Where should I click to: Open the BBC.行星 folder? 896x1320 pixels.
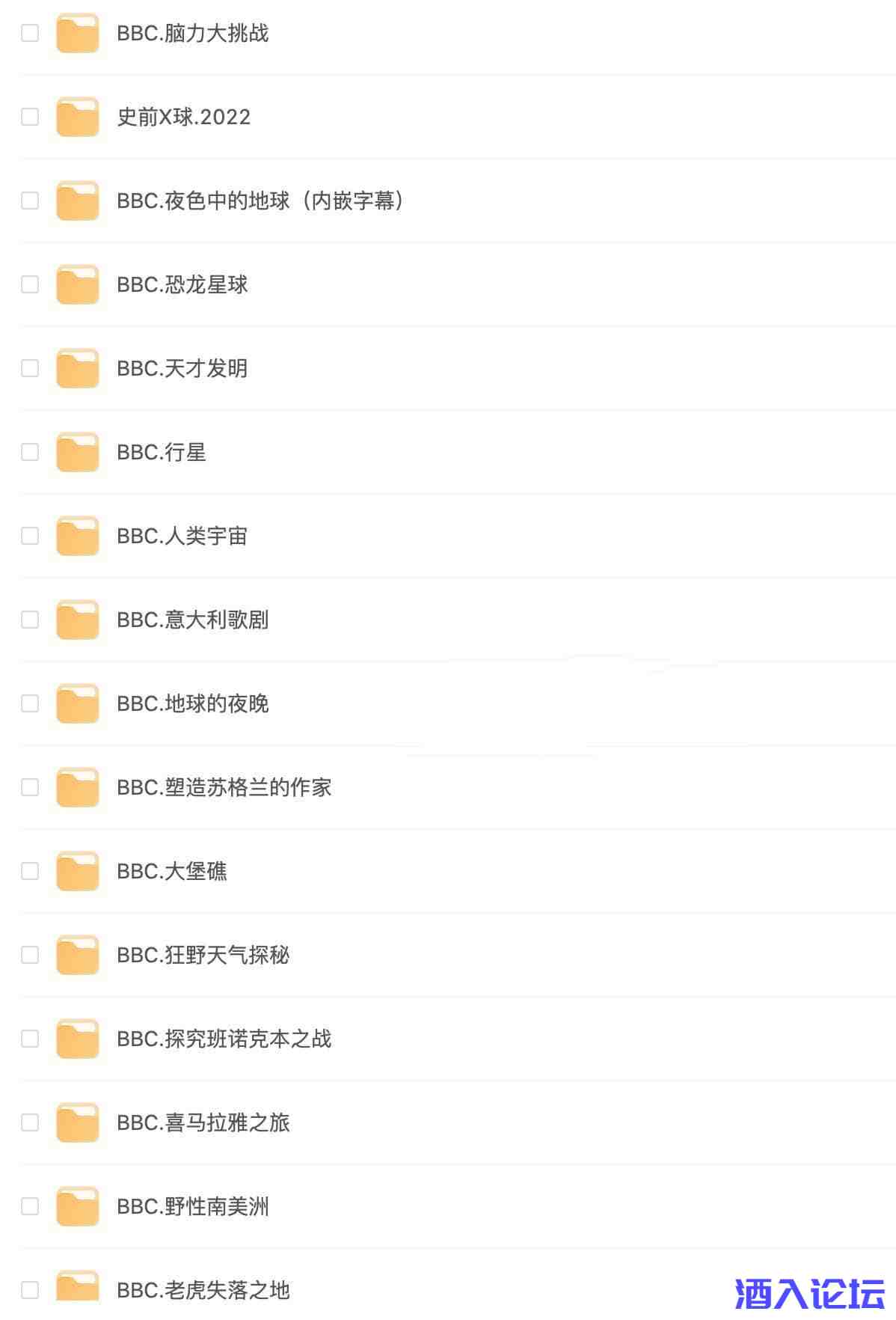coord(161,453)
